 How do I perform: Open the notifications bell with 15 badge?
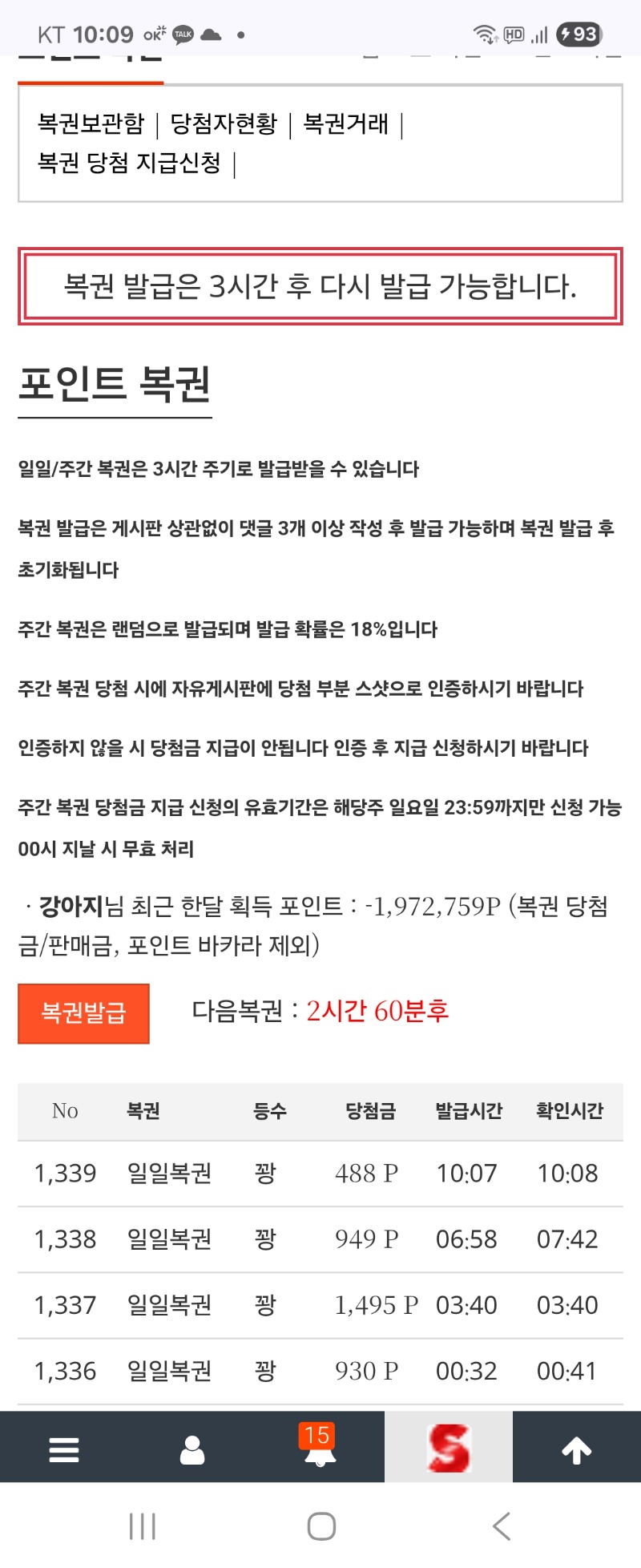[x=320, y=1448]
